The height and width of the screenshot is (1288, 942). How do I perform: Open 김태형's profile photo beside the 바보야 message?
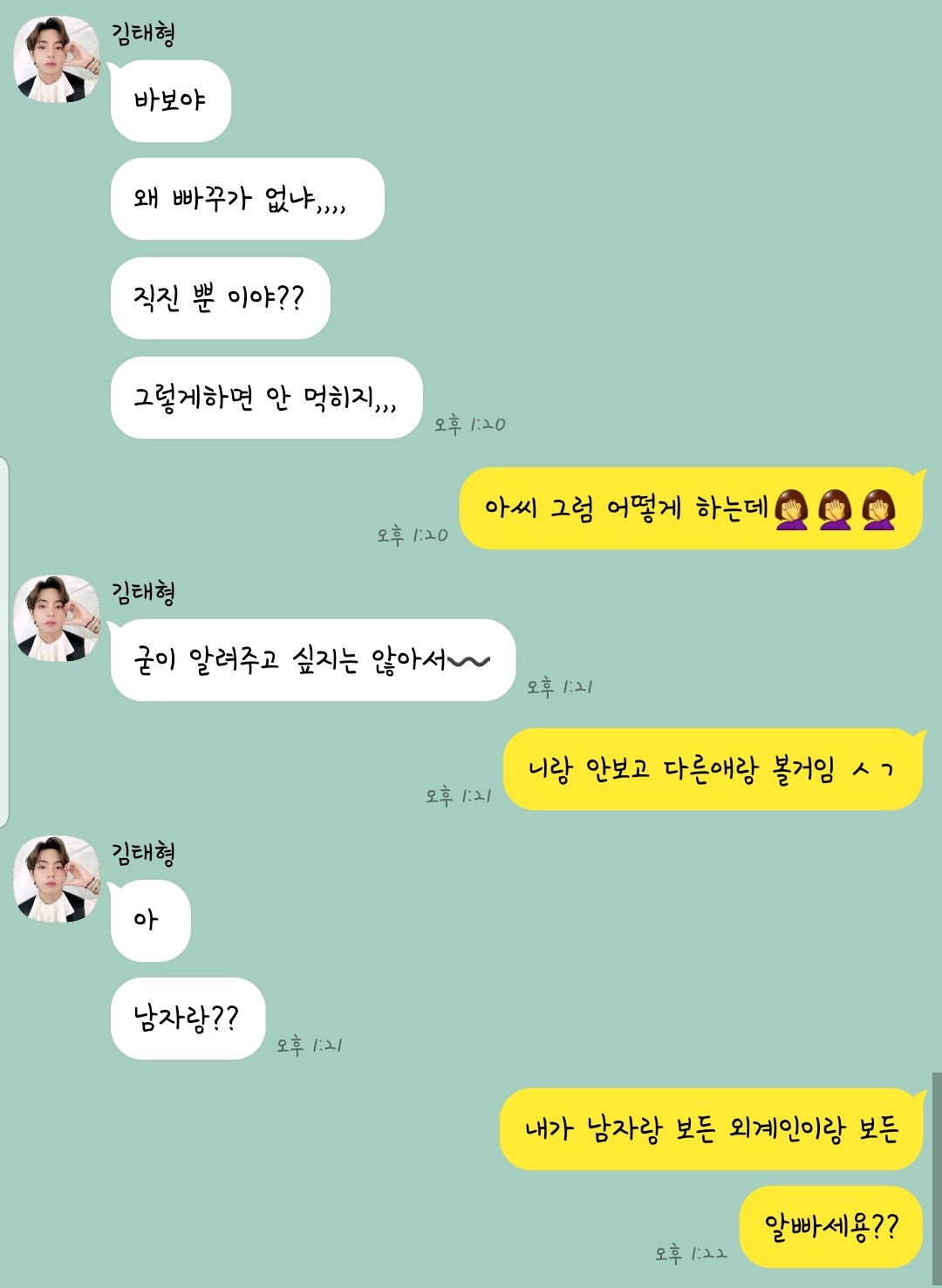[57, 60]
